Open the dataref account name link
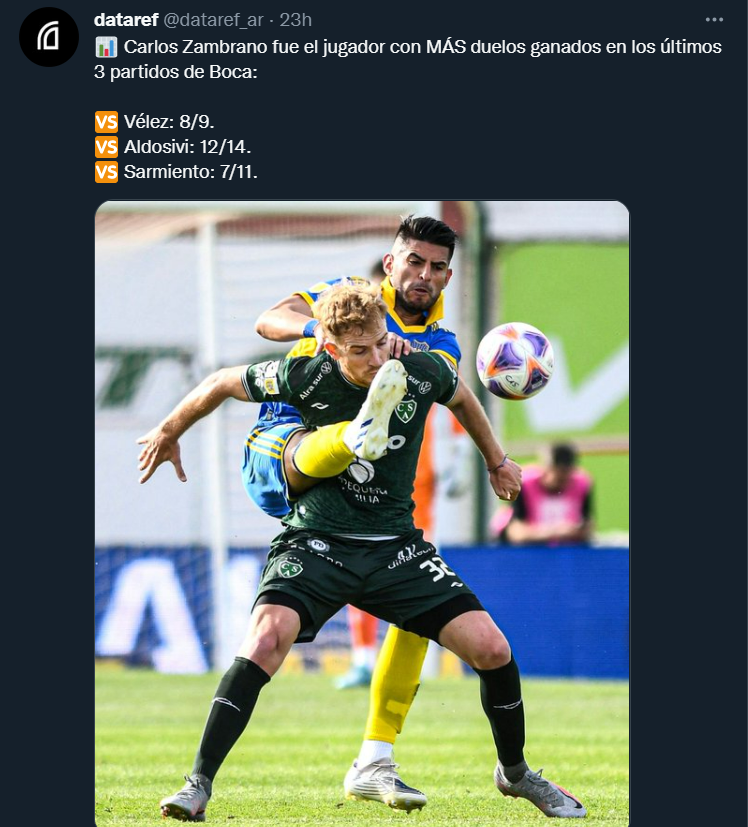This screenshot has width=748, height=827. pos(125,20)
